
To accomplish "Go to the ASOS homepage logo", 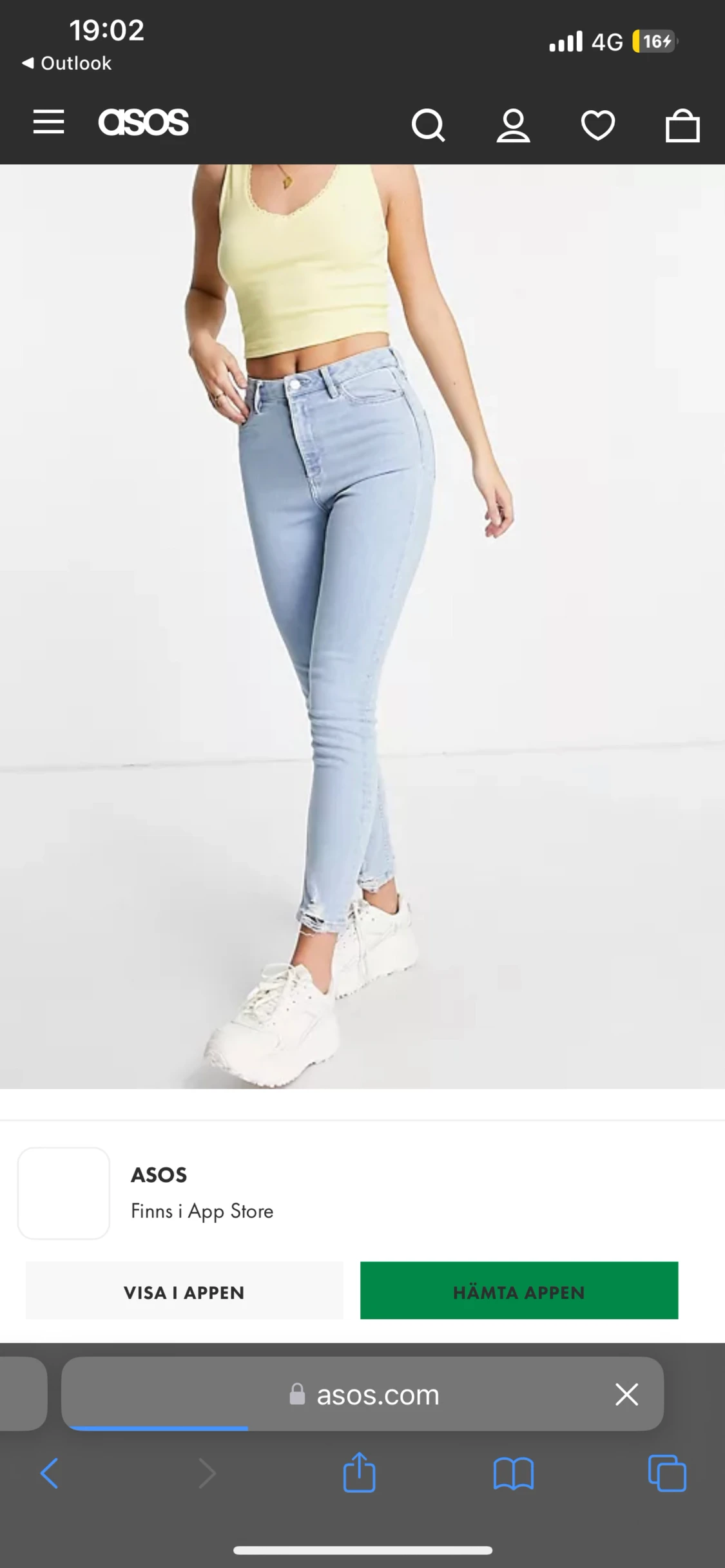I will pos(143,122).
